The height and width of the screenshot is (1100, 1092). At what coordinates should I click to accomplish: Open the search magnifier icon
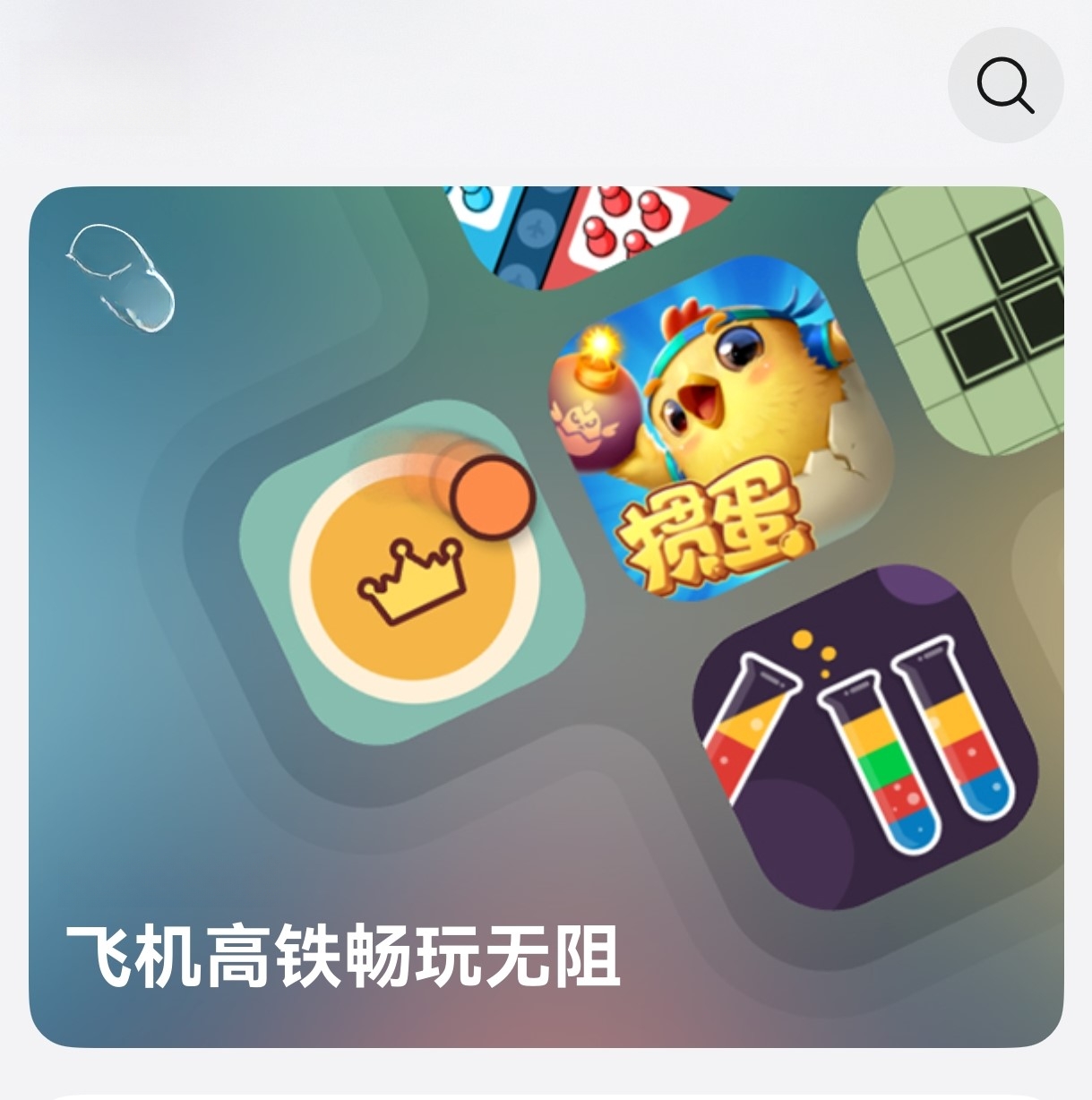point(1005,85)
